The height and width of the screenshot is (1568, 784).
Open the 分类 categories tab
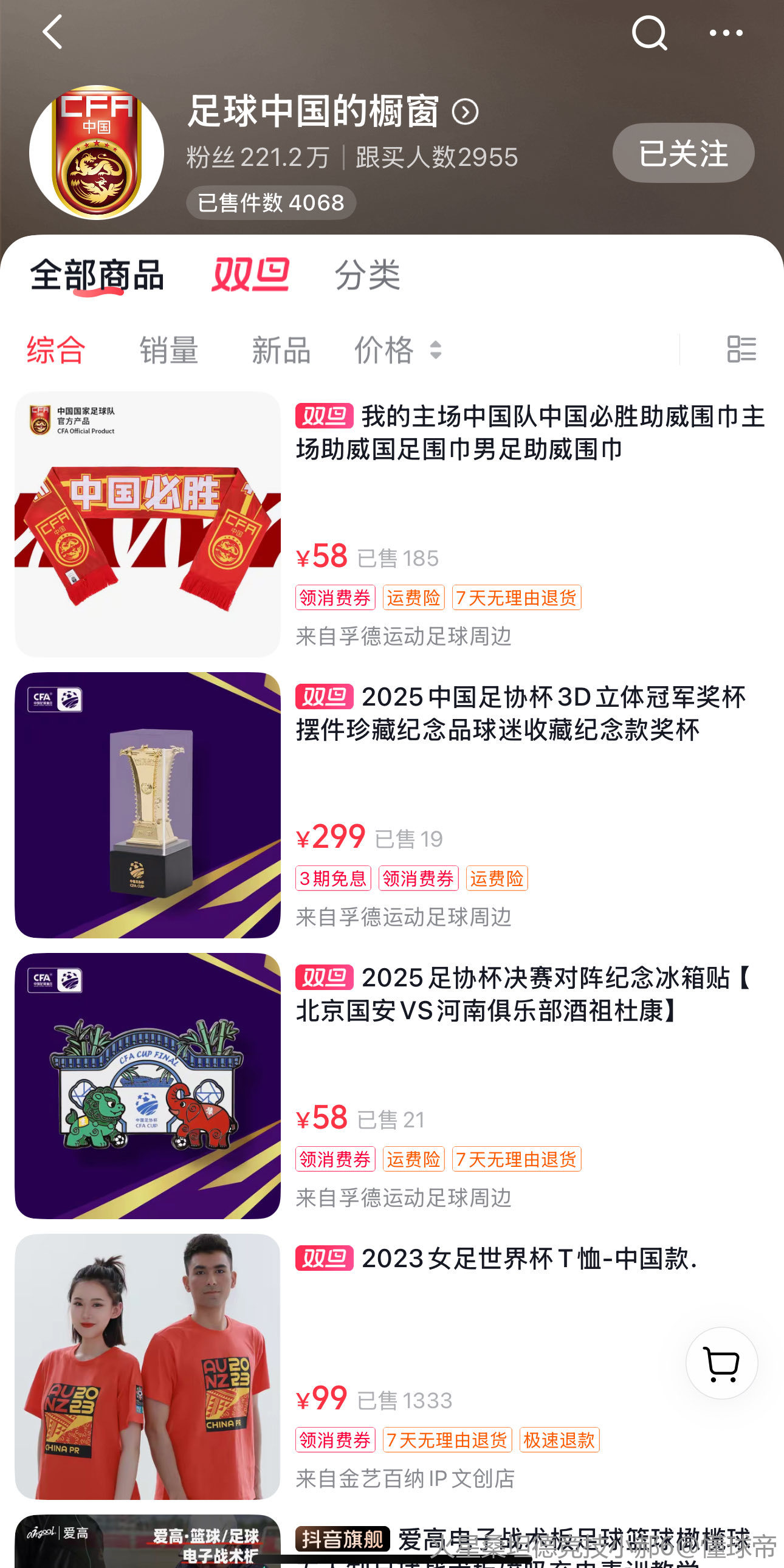(367, 275)
